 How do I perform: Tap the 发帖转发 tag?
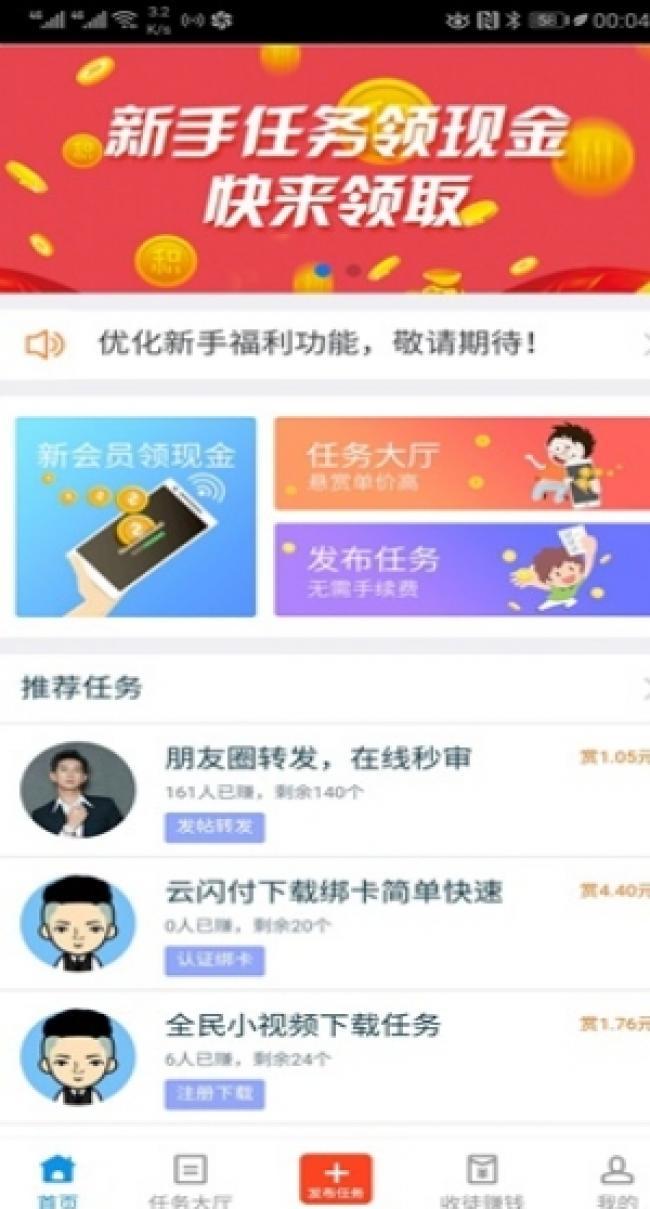point(214,827)
